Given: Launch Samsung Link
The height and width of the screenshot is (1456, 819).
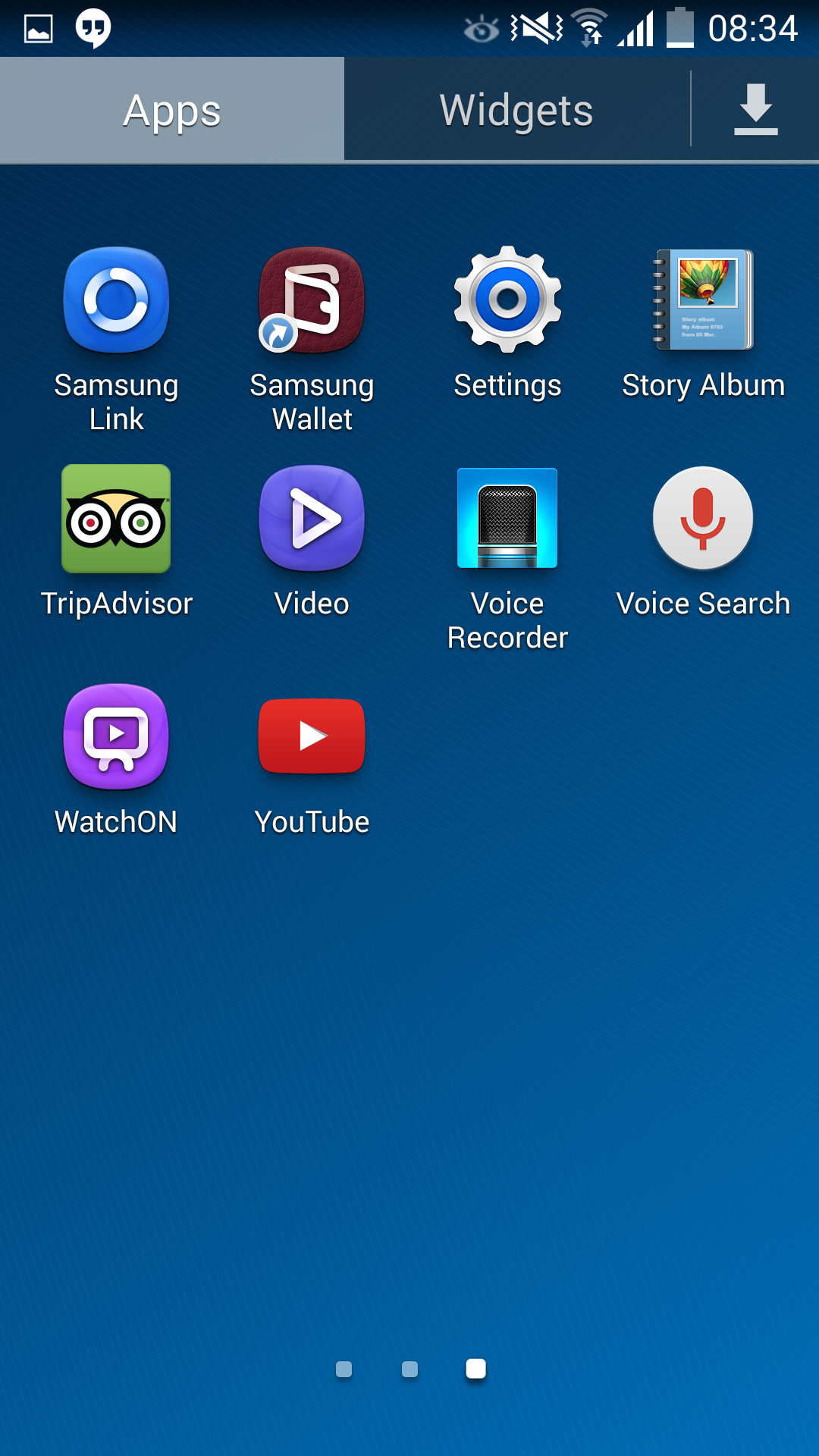Looking at the screenshot, I should coord(116,300).
